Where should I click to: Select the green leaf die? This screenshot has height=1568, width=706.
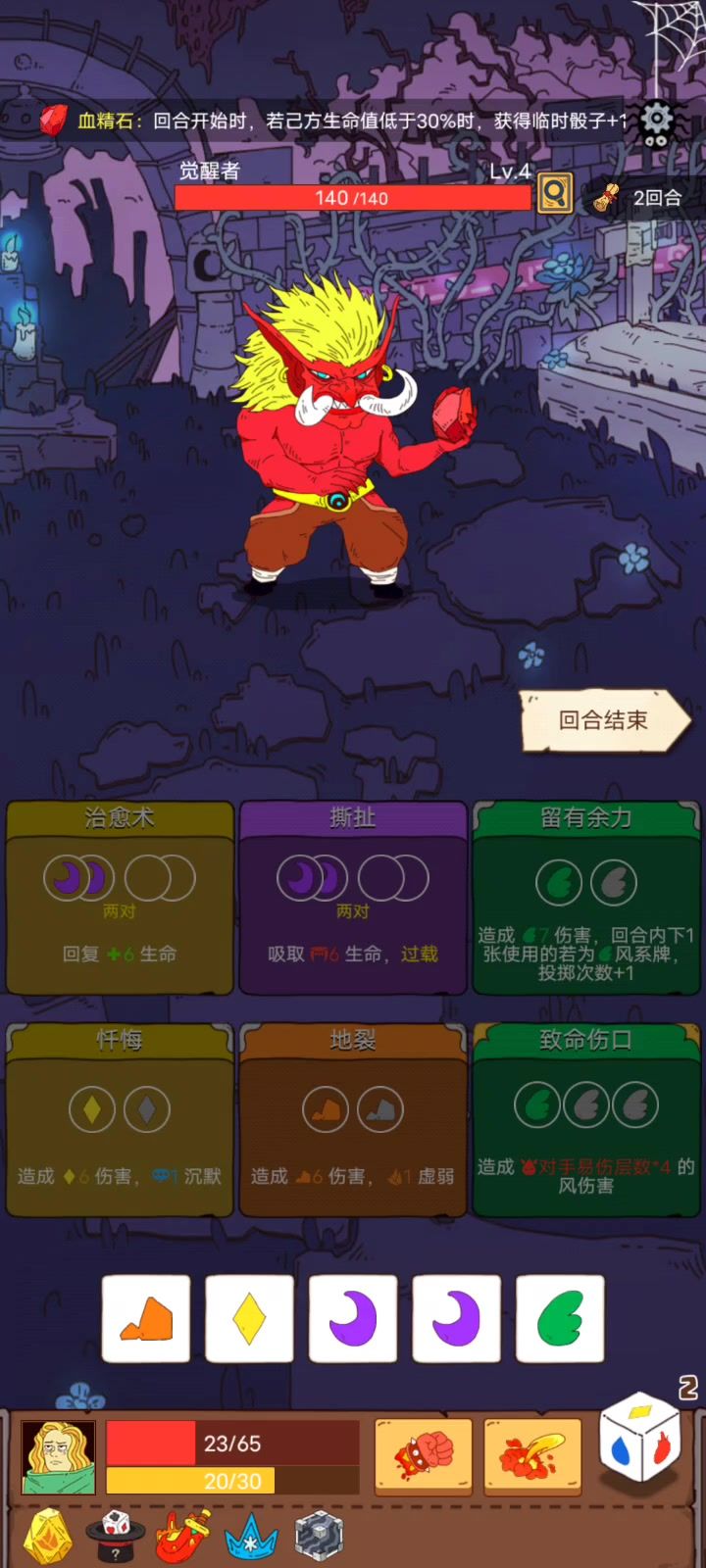click(560, 1319)
